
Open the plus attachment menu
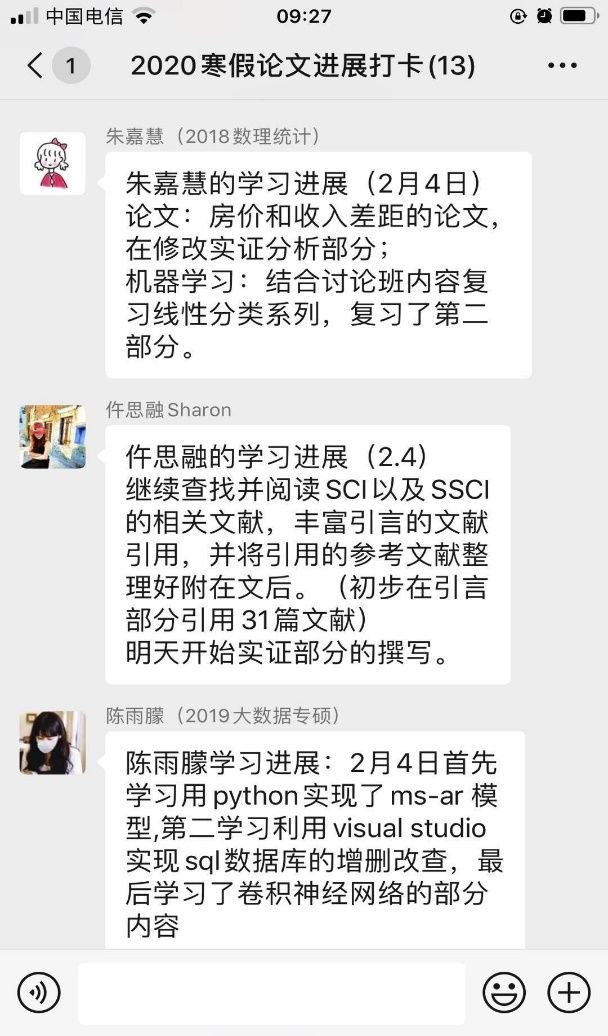coord(568,993)
